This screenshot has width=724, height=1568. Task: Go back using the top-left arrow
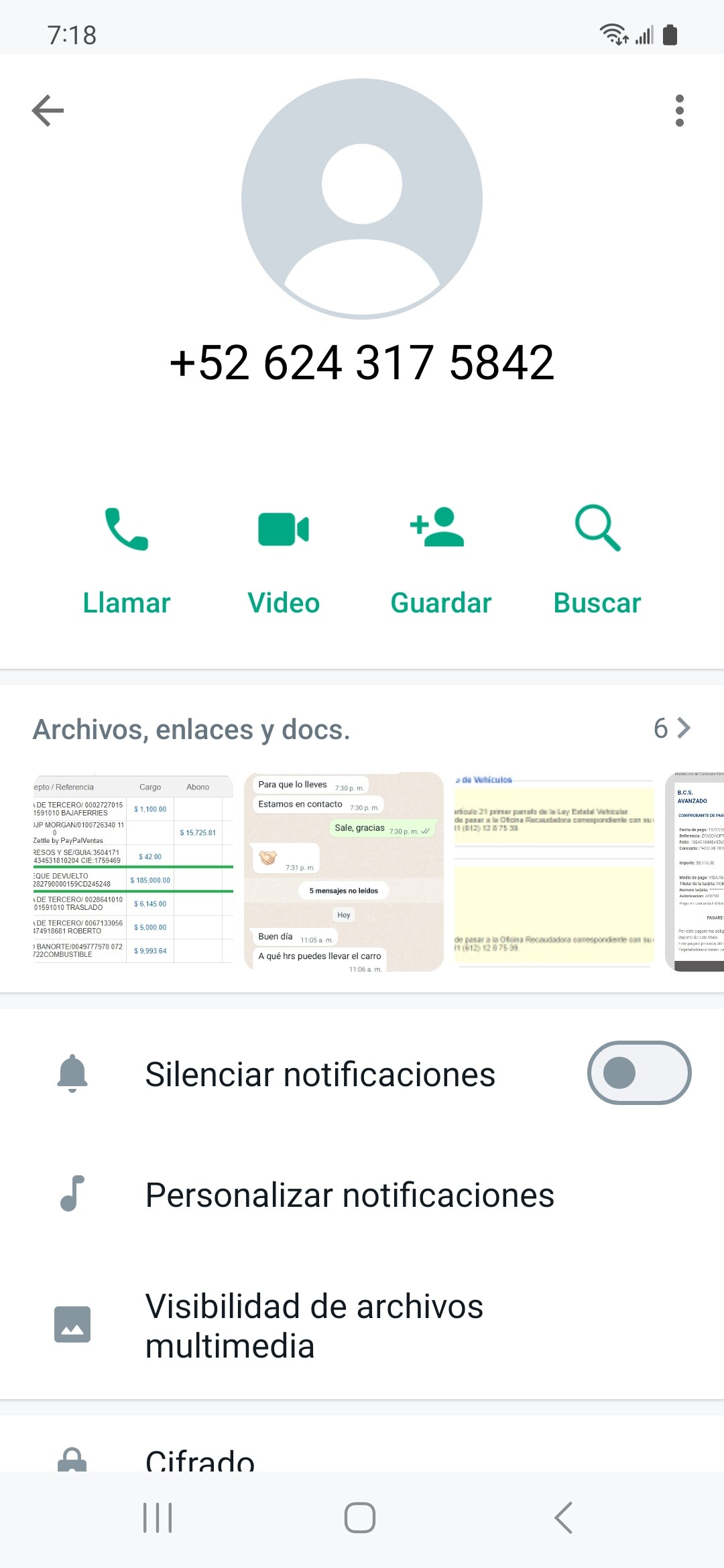coord(48,111)
